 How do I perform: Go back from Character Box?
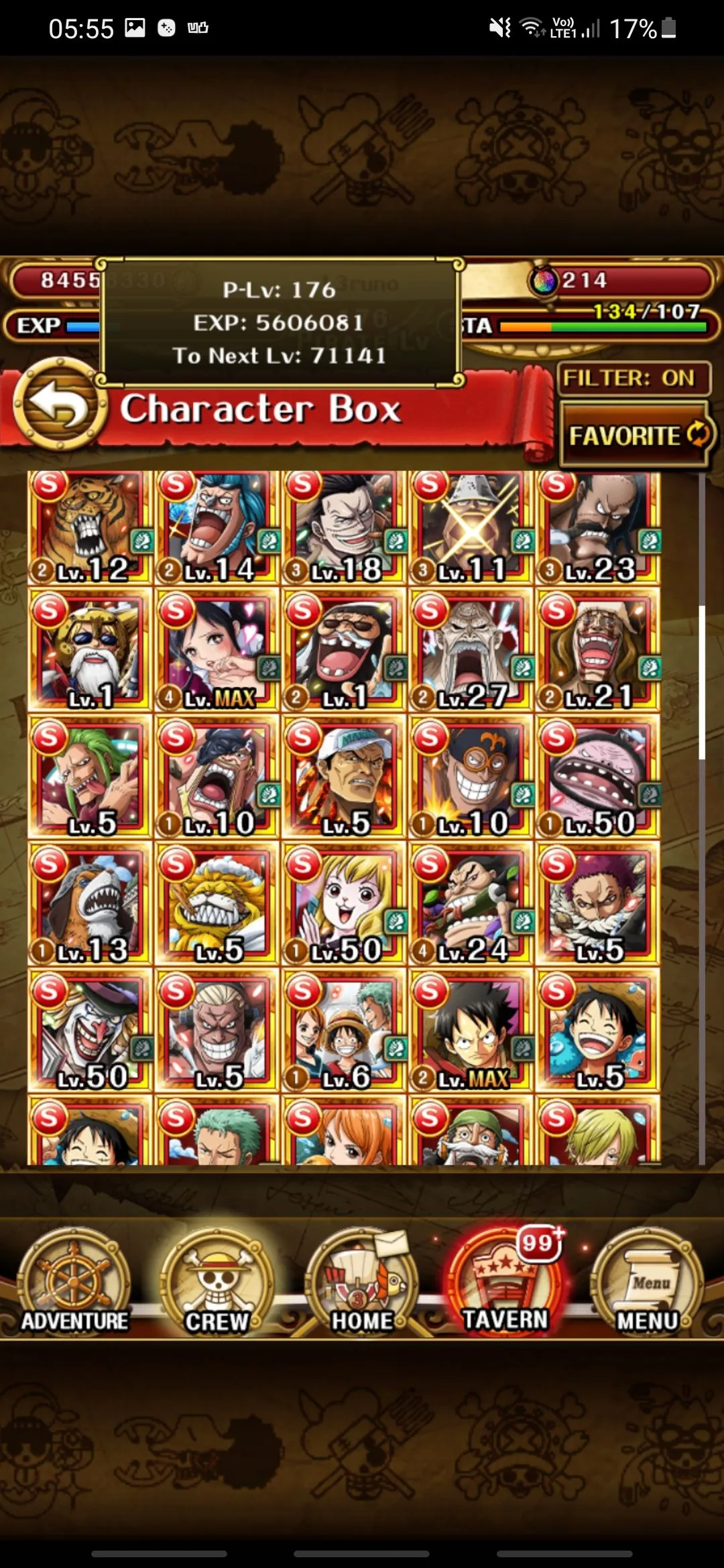[x=59, y=404]
